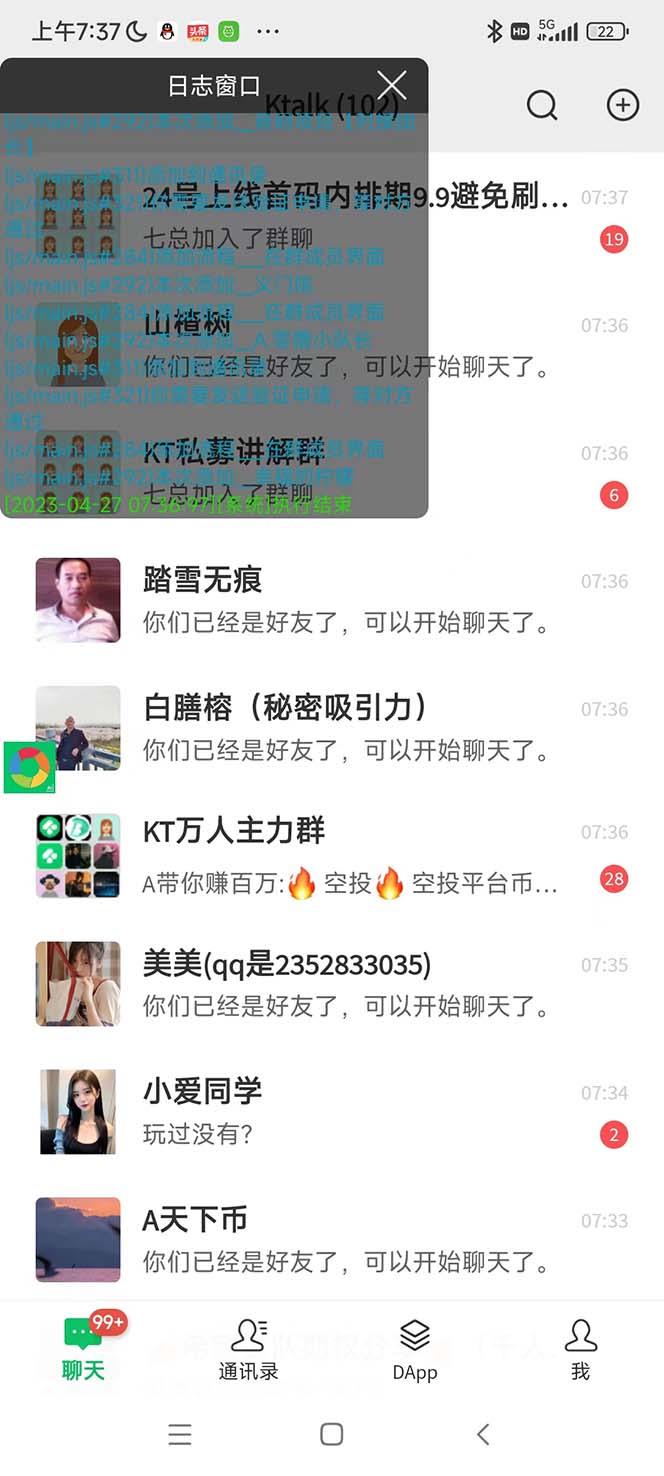Go to the 我 profile tab
Screen dimensions: 664x1476
[580, 1349]
